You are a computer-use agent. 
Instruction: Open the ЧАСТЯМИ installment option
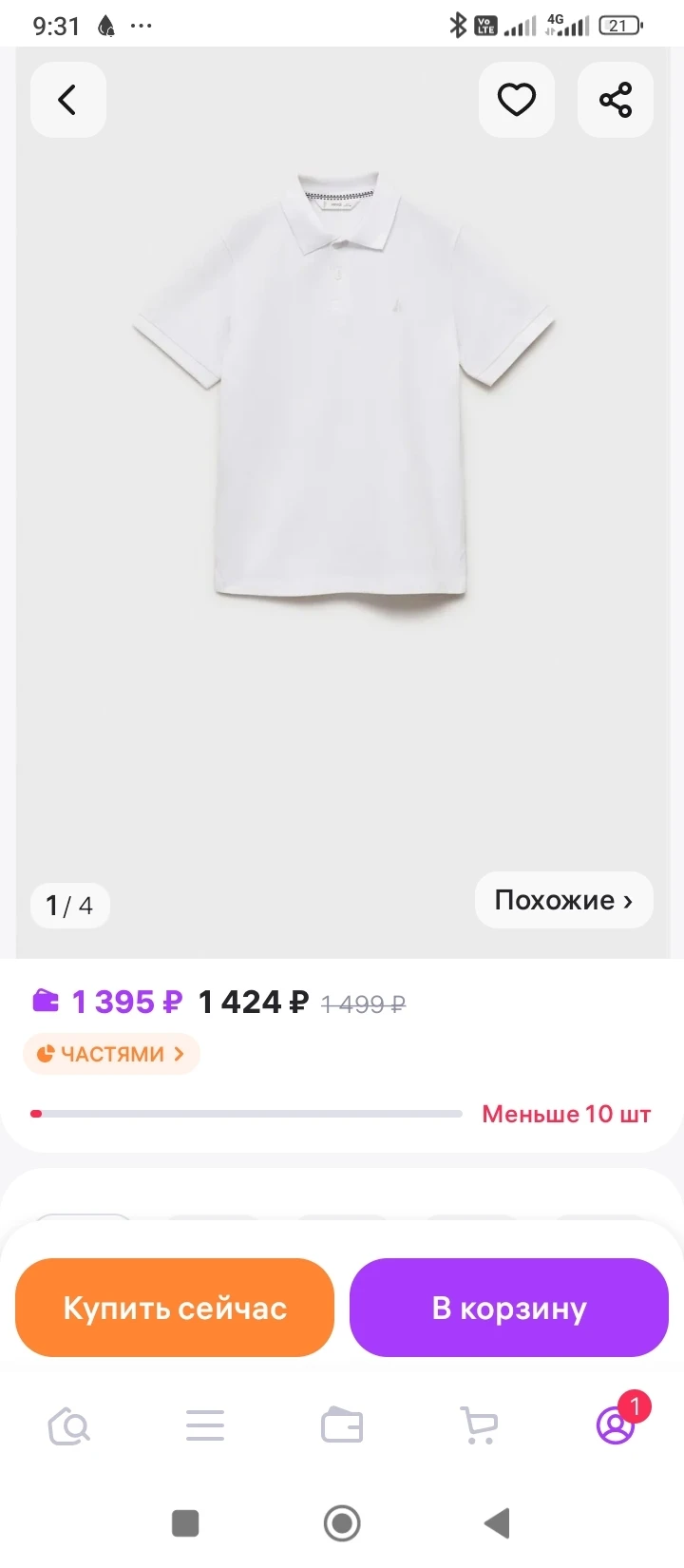click(x=111, y=1054)
